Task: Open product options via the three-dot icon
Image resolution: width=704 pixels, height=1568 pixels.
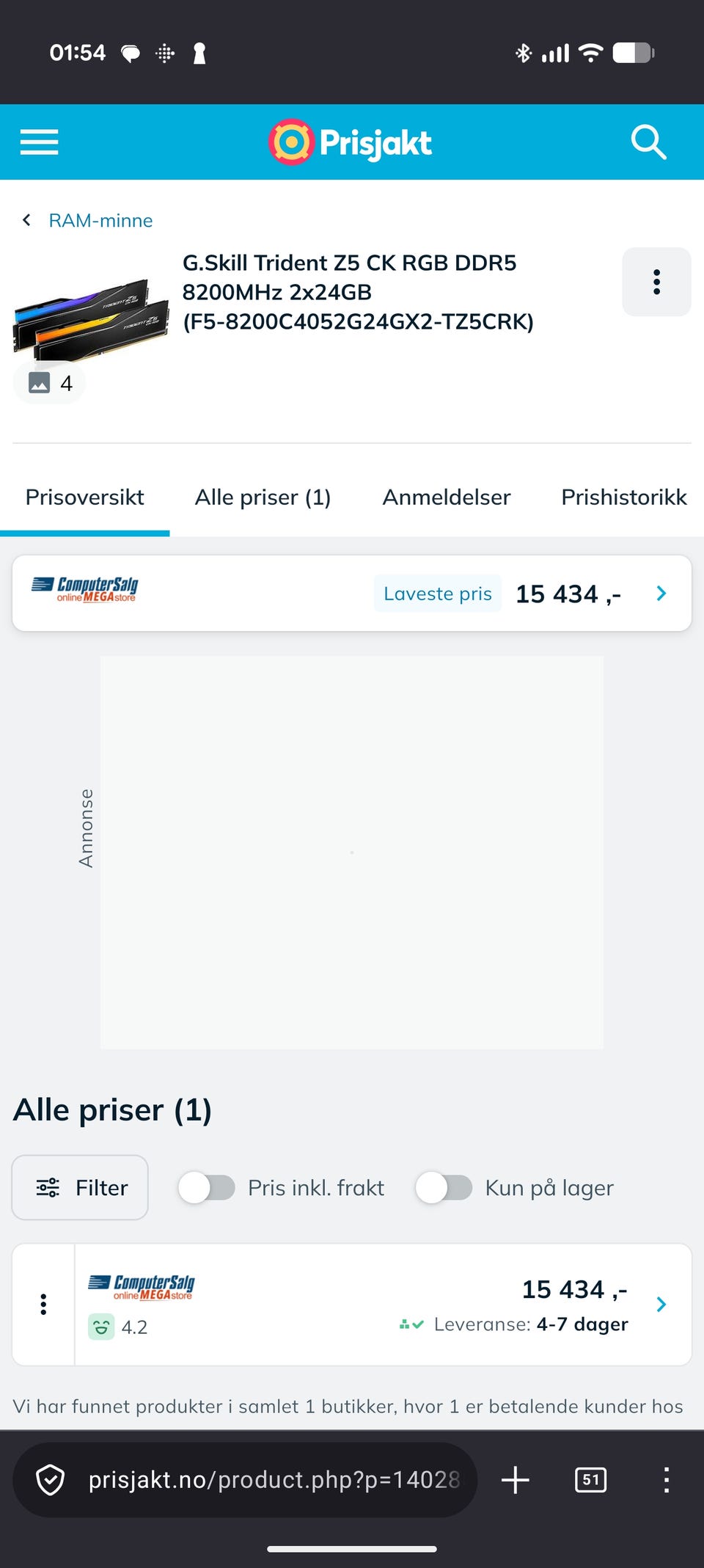Action: 656,281
